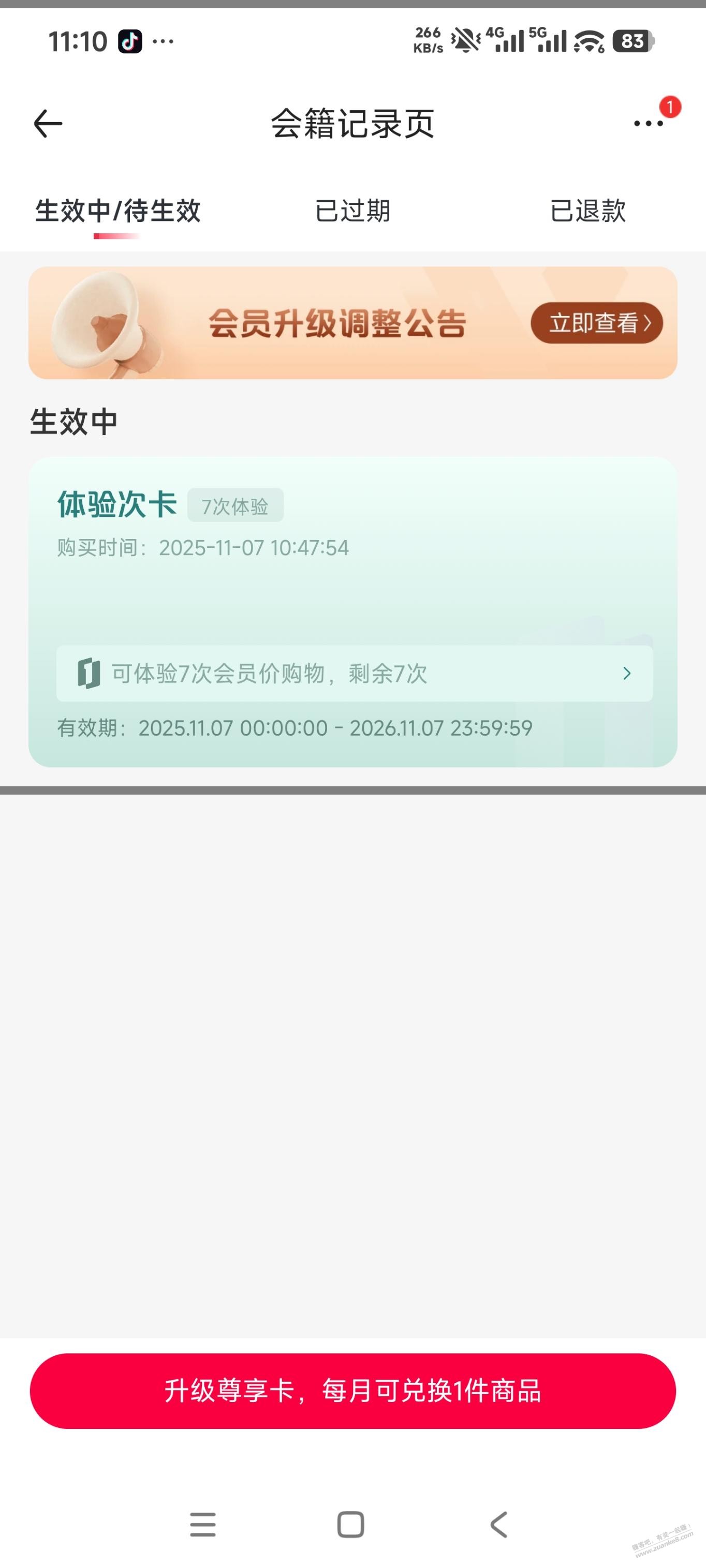This screenshot has height=1568, width=706.
Task: Tap the 升级尊享卡 upgrade button
Action: tap(352, 1391)
